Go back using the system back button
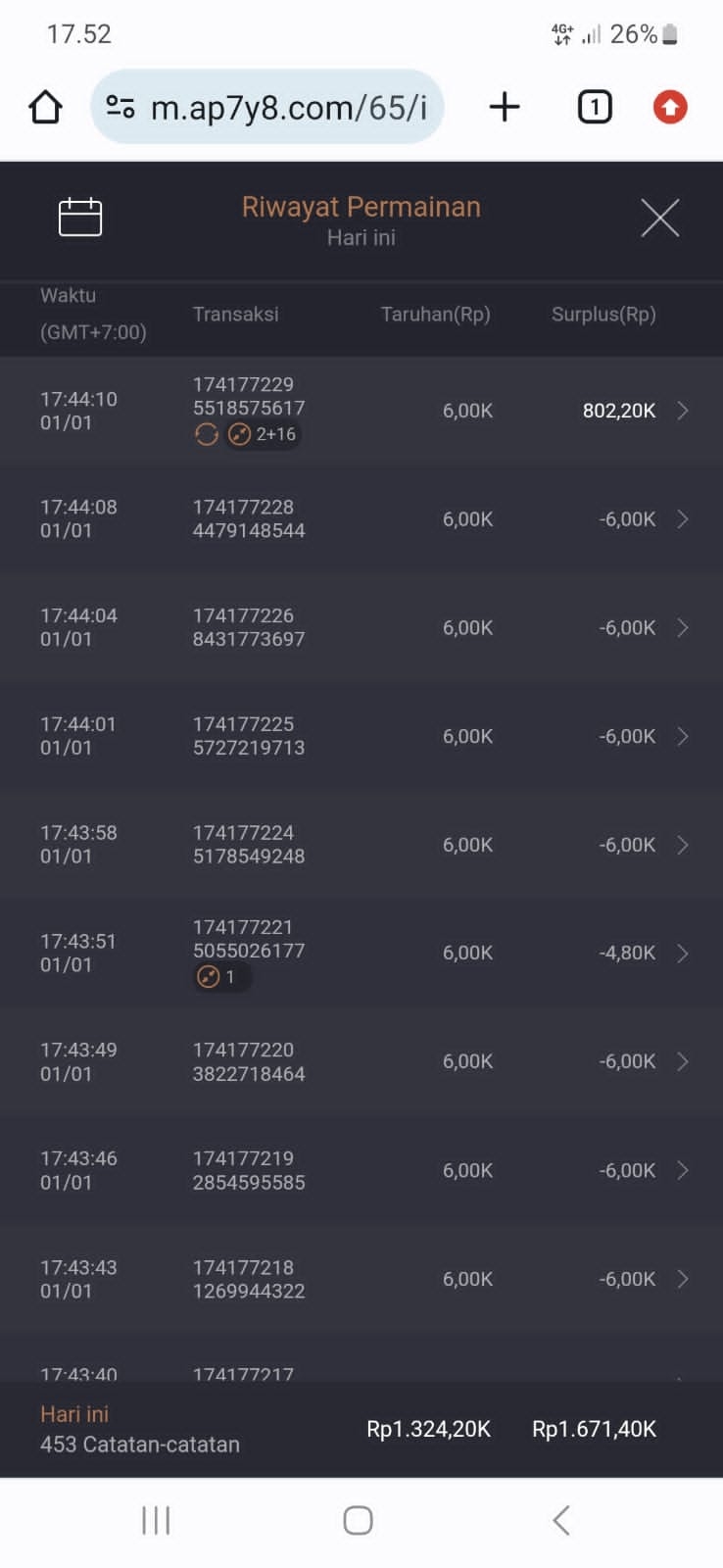Image resolution: width=723 pixels, height=1568 pixels. coord(560,1520)
